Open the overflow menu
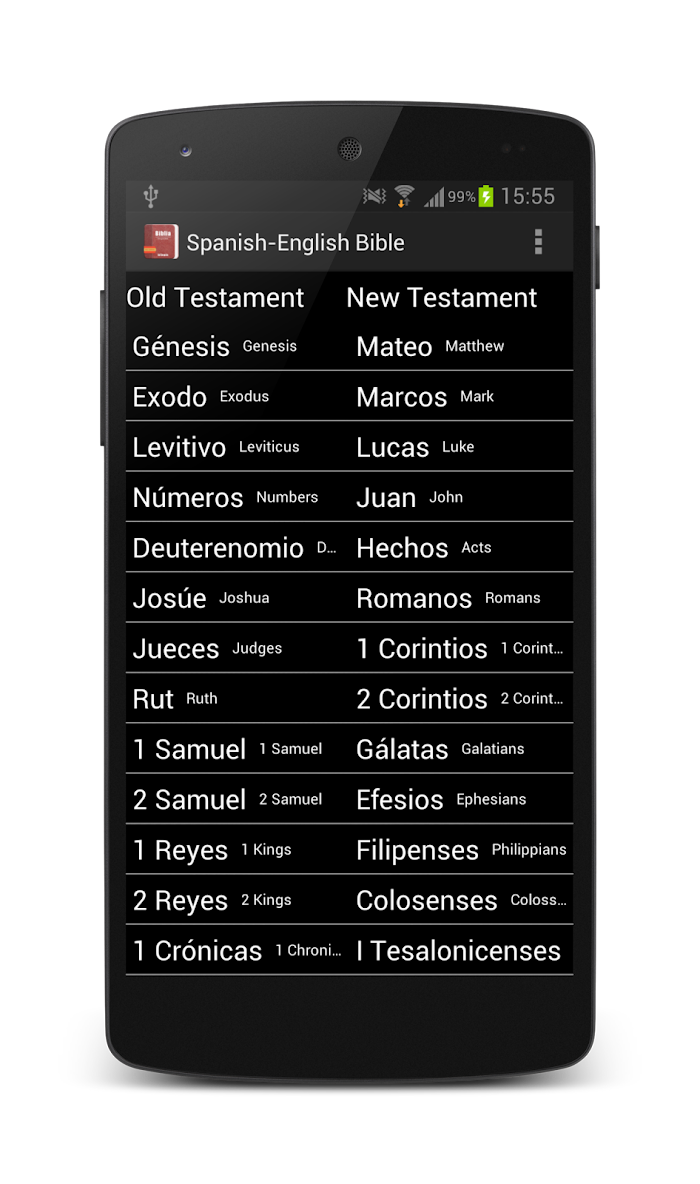Viewport: 700px width, 1184px height. tap(538, 242)
